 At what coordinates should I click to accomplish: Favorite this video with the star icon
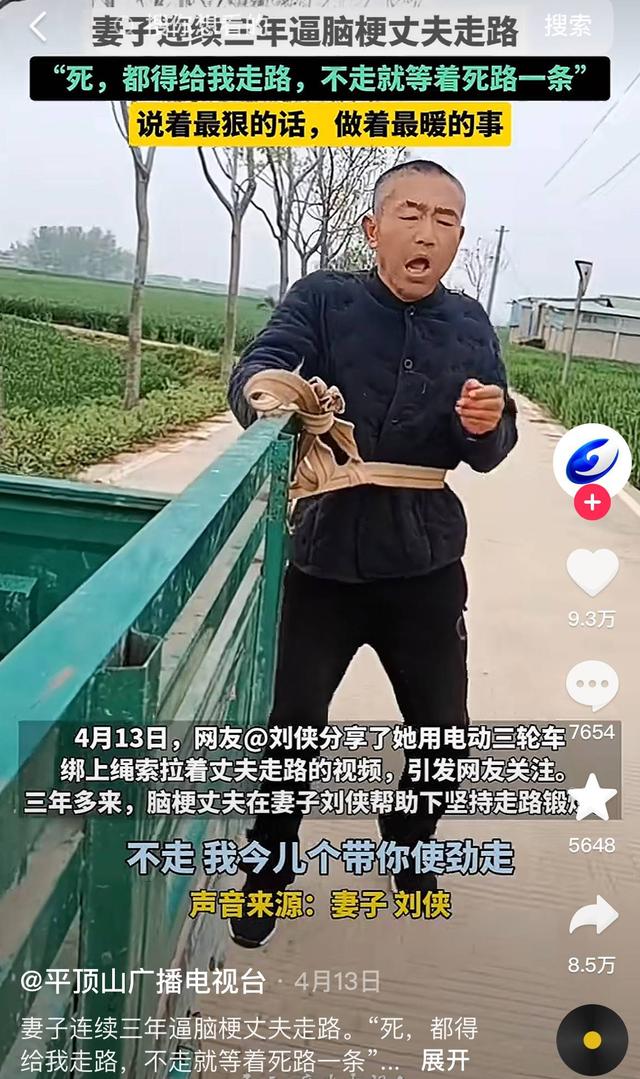click(592, 798)
